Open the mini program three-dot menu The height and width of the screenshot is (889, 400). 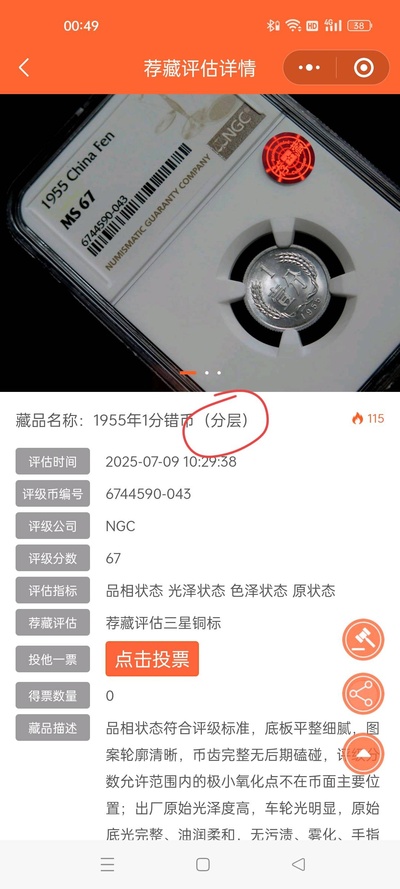(309, 68)
